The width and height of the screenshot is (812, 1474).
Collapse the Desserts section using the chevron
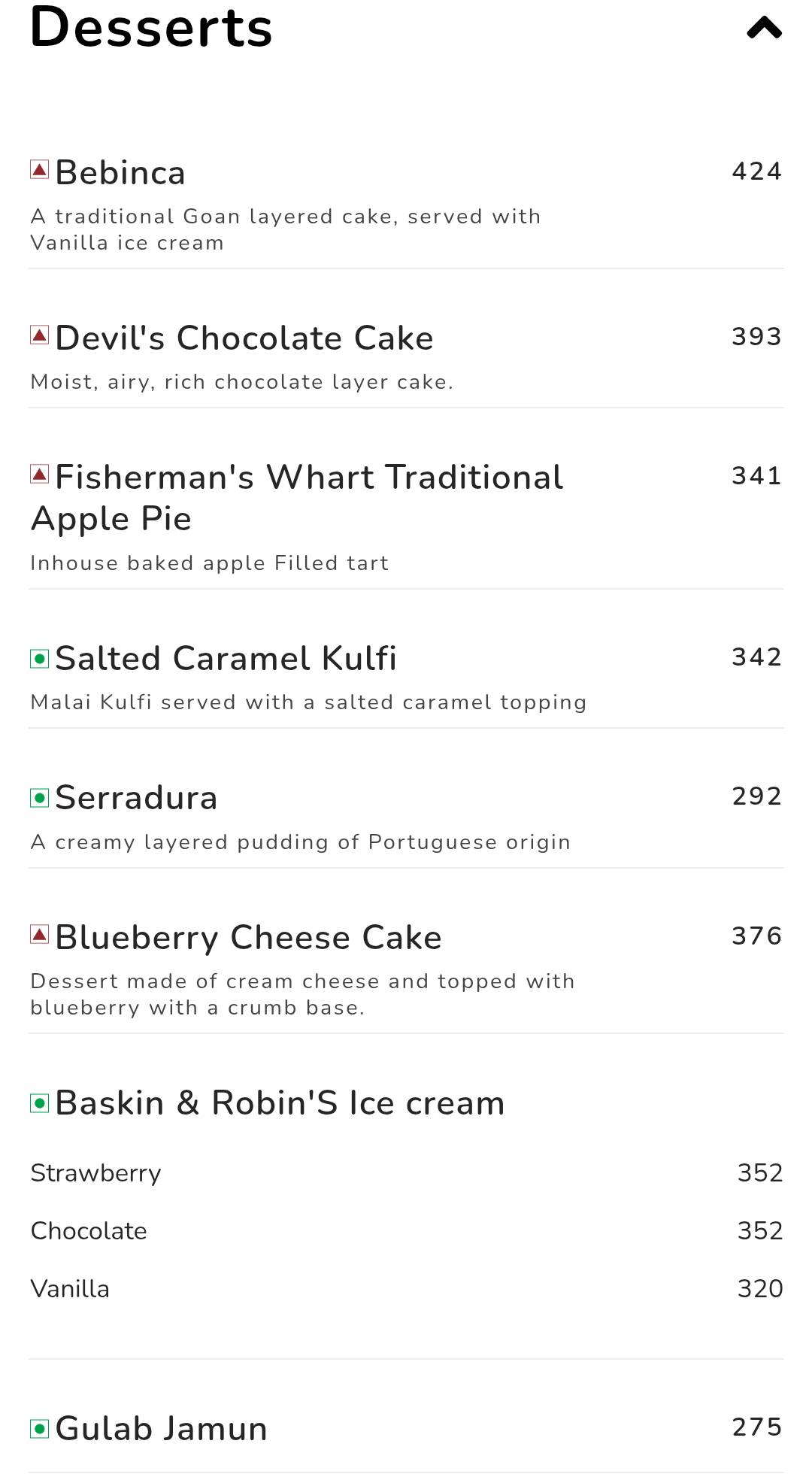[763, 29]
